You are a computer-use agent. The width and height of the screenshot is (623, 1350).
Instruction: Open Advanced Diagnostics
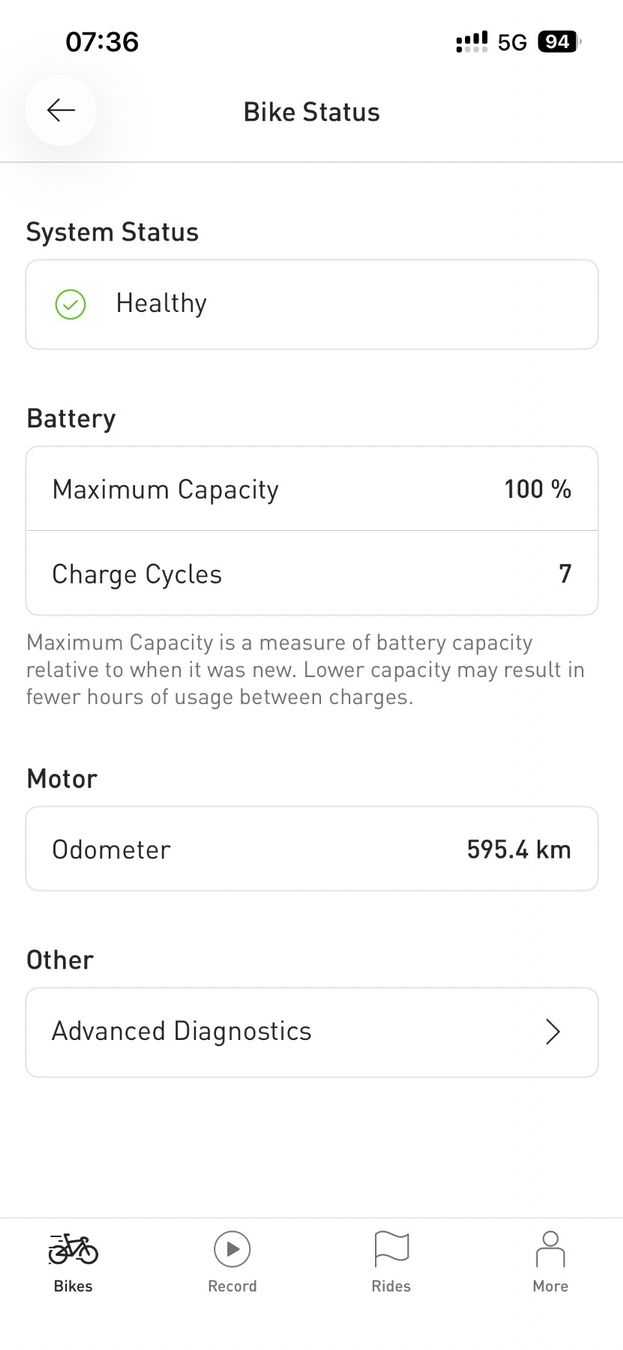(x=312, y=1032)
